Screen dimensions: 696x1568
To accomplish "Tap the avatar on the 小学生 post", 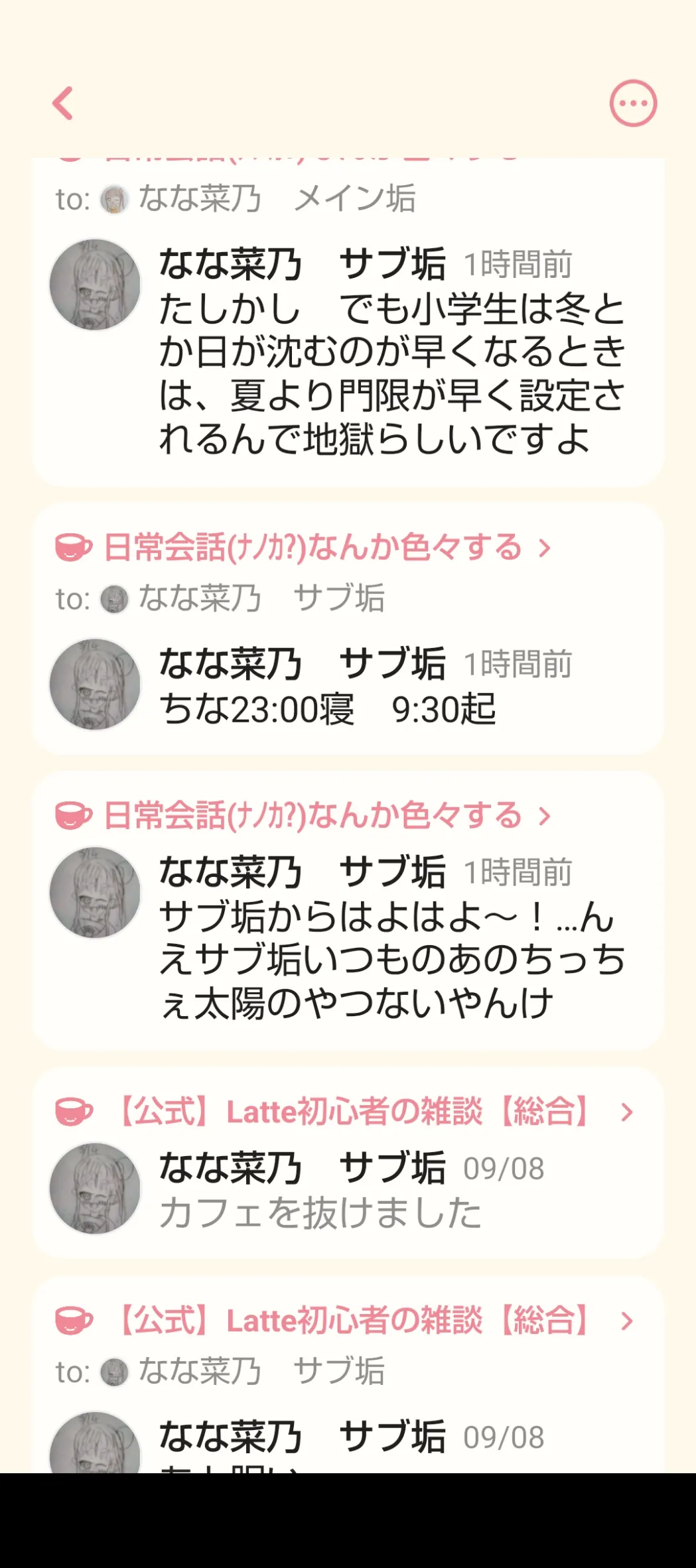I will click(95, 285).
